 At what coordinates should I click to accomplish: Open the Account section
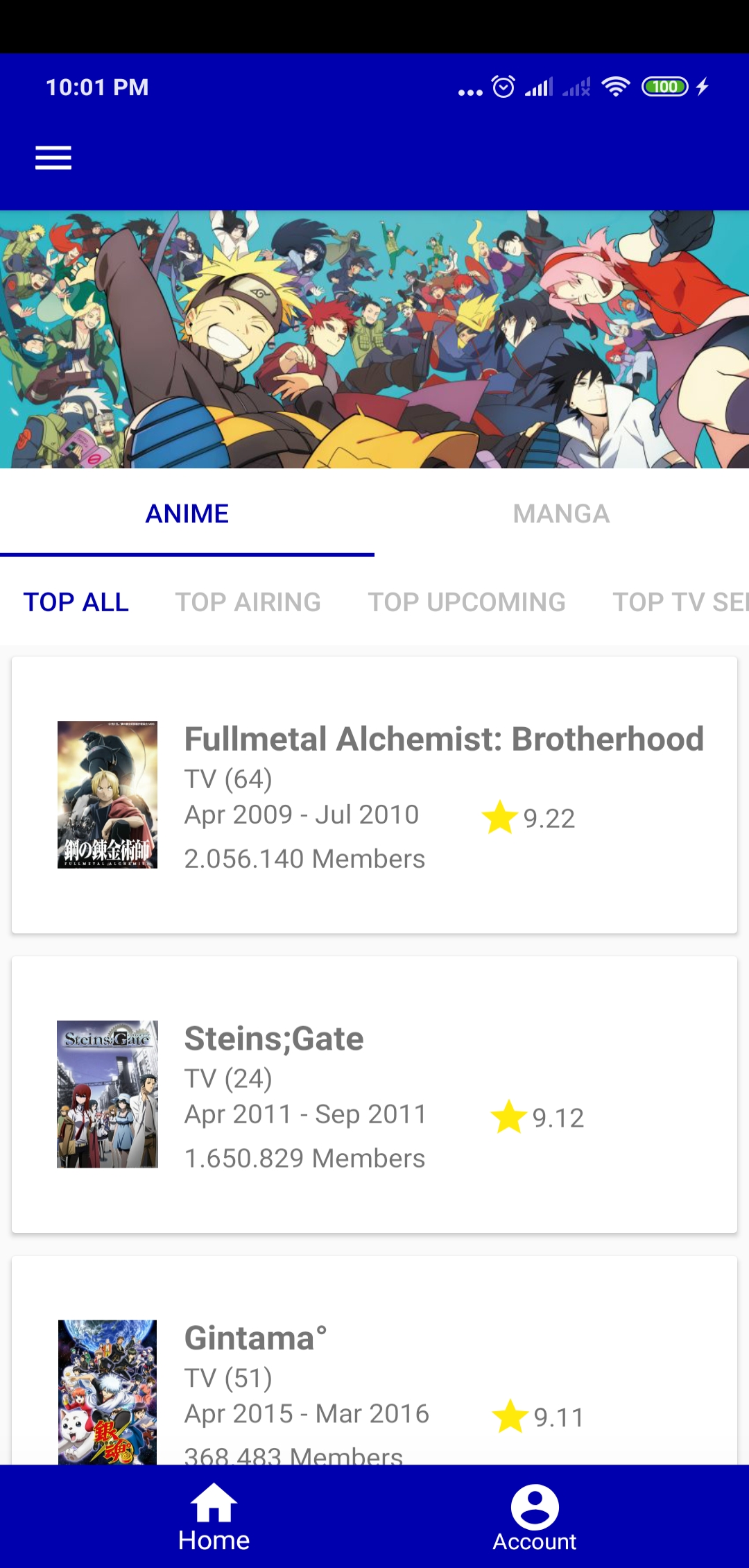pyautogui.click(x=535, y=1517)
